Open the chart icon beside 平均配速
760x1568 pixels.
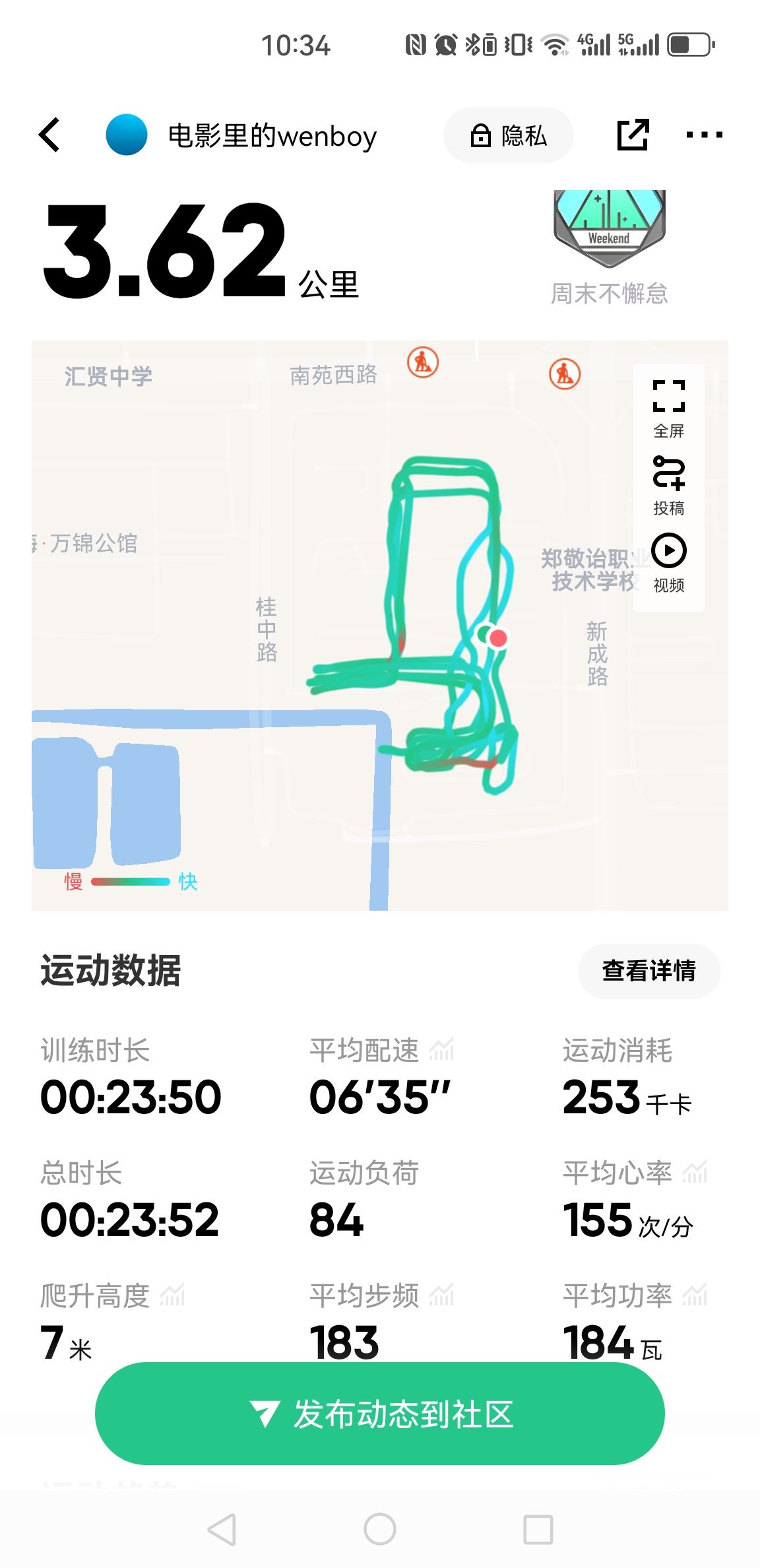tap(441, 1050)
